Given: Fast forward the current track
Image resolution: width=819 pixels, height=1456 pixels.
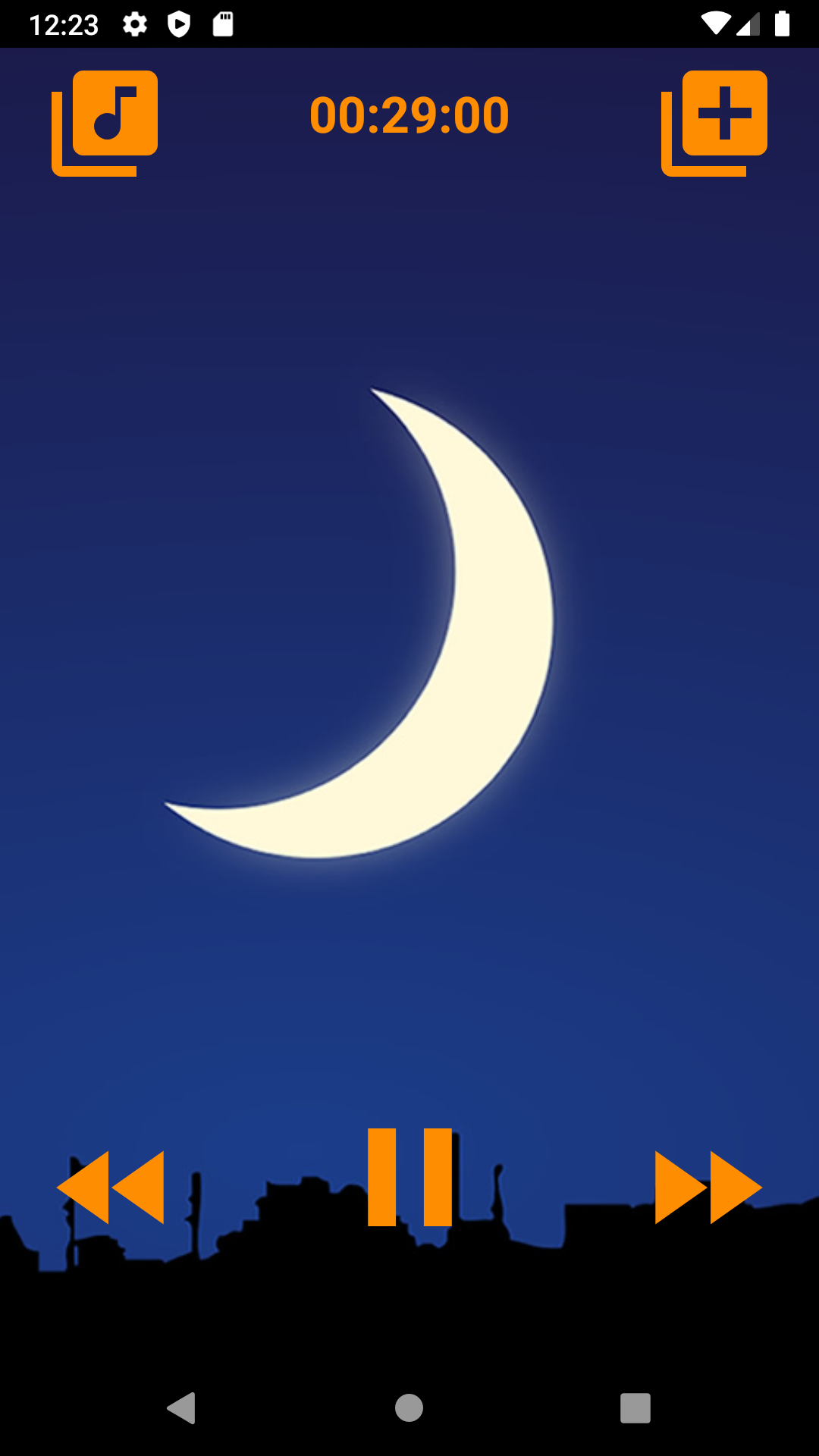Looking at the screenshot, I should coord(708,1187).
